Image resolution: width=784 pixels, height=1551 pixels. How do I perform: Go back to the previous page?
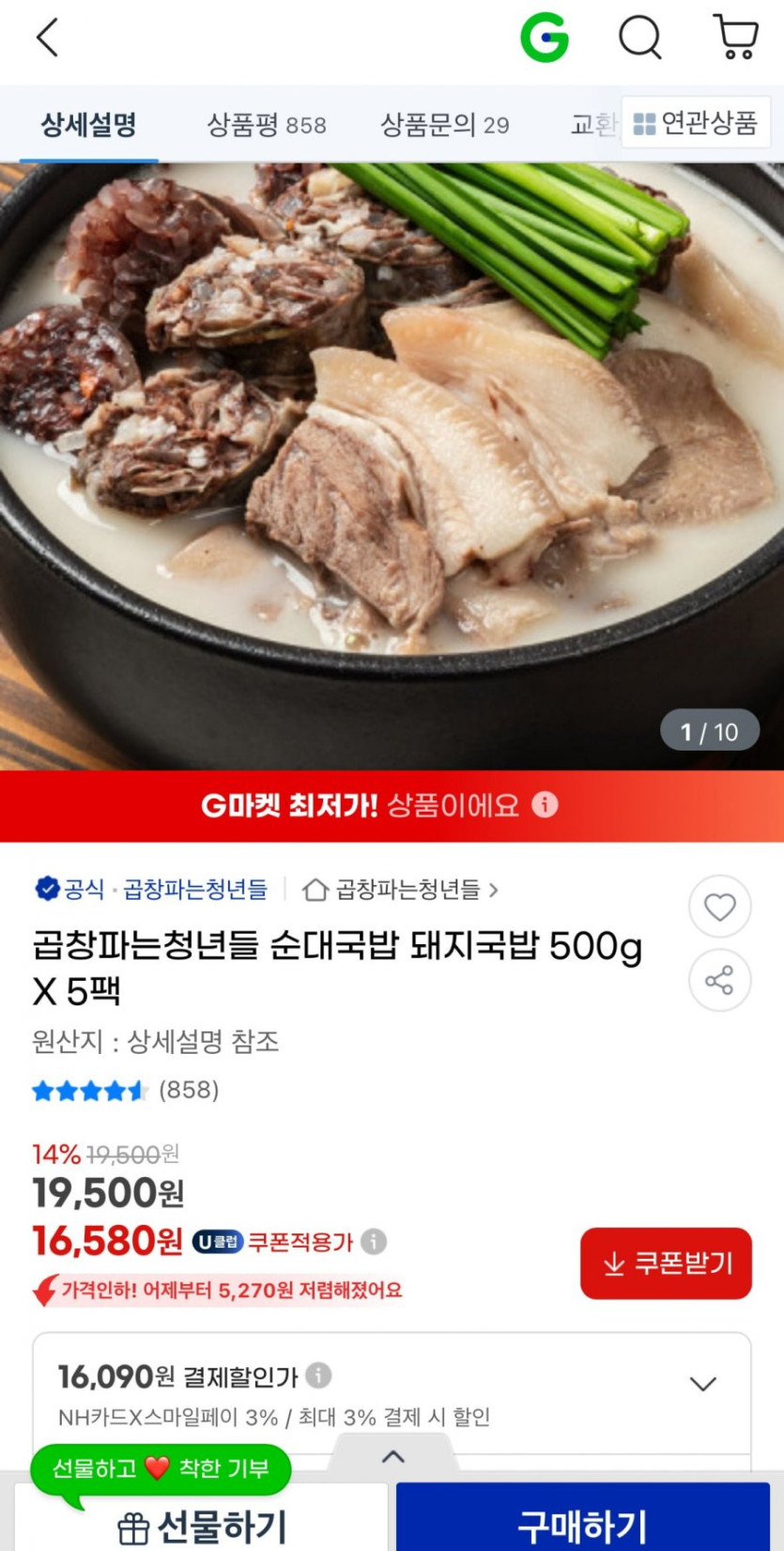click(x=47, y=39)
